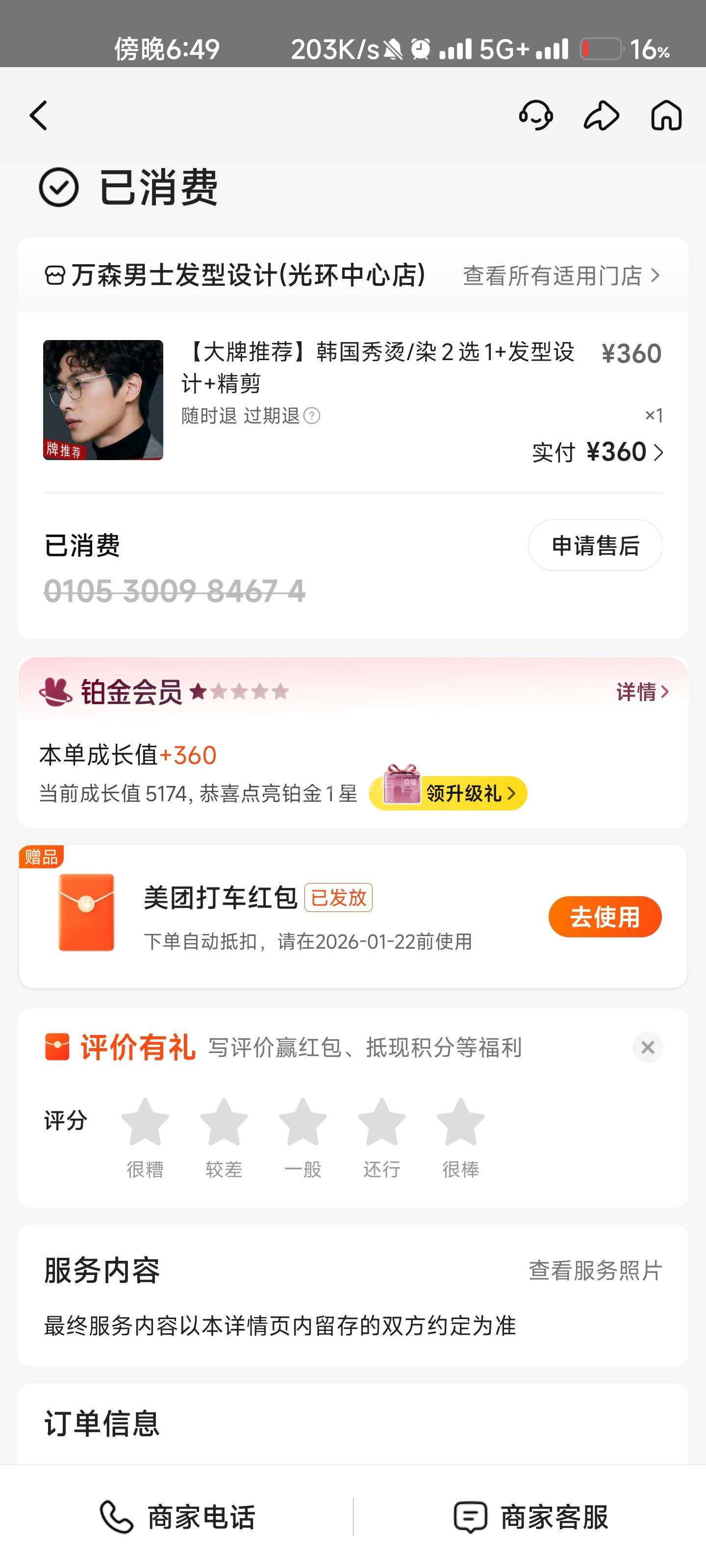Share this order page
This screenshot has height=1568, width=706.
601,116
